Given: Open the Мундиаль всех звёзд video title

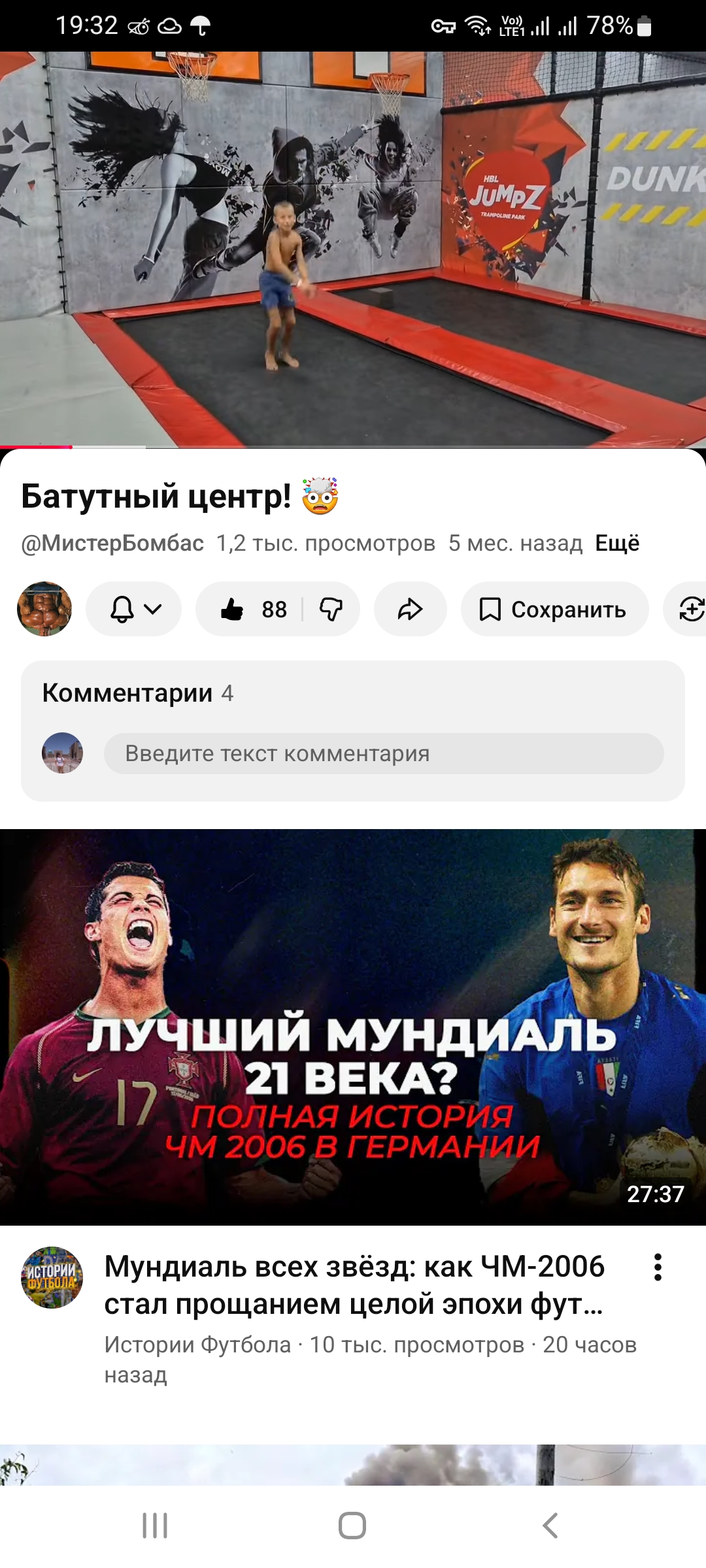Looking at the screenshot, I should [x=354, y=1285].
